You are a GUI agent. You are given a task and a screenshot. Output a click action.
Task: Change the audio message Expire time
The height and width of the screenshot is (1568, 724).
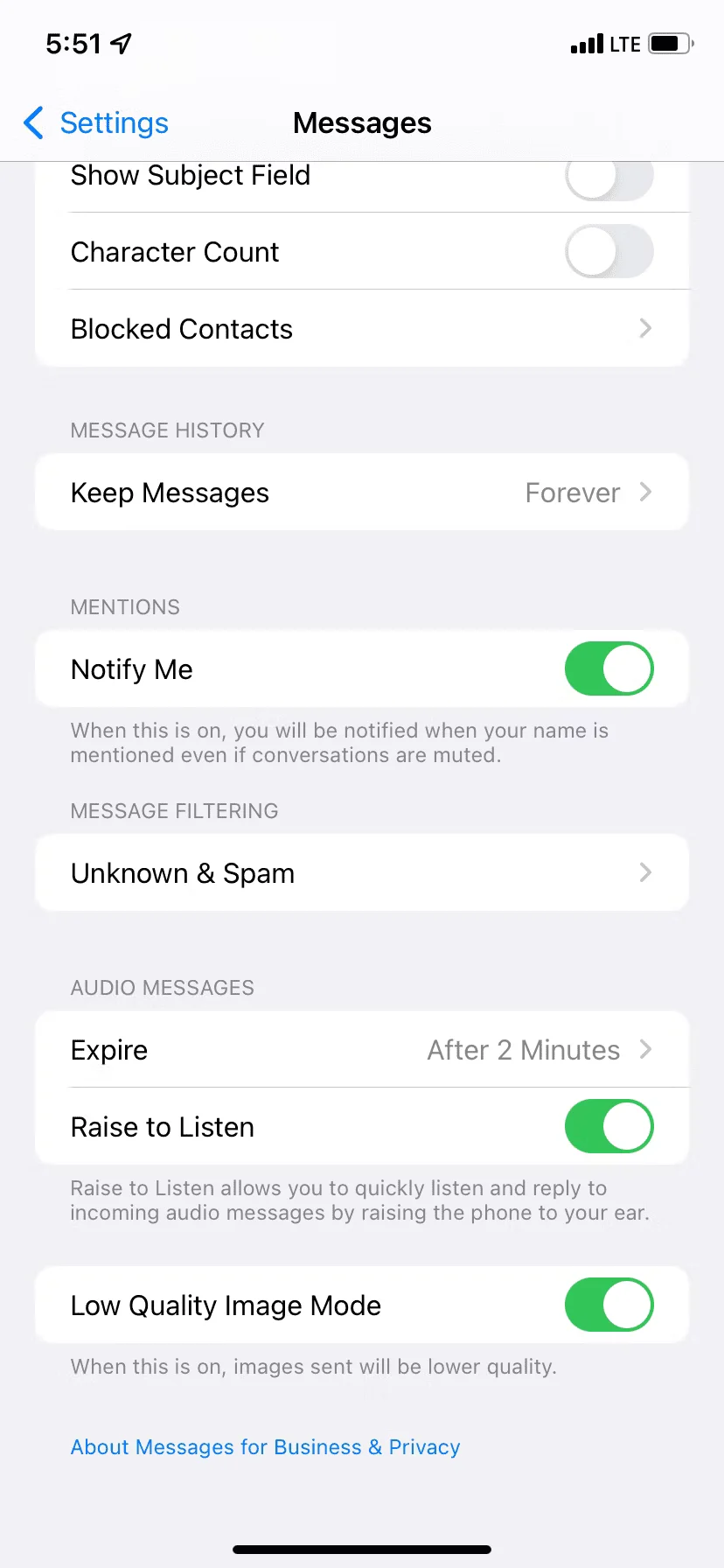click(362, 1050)
